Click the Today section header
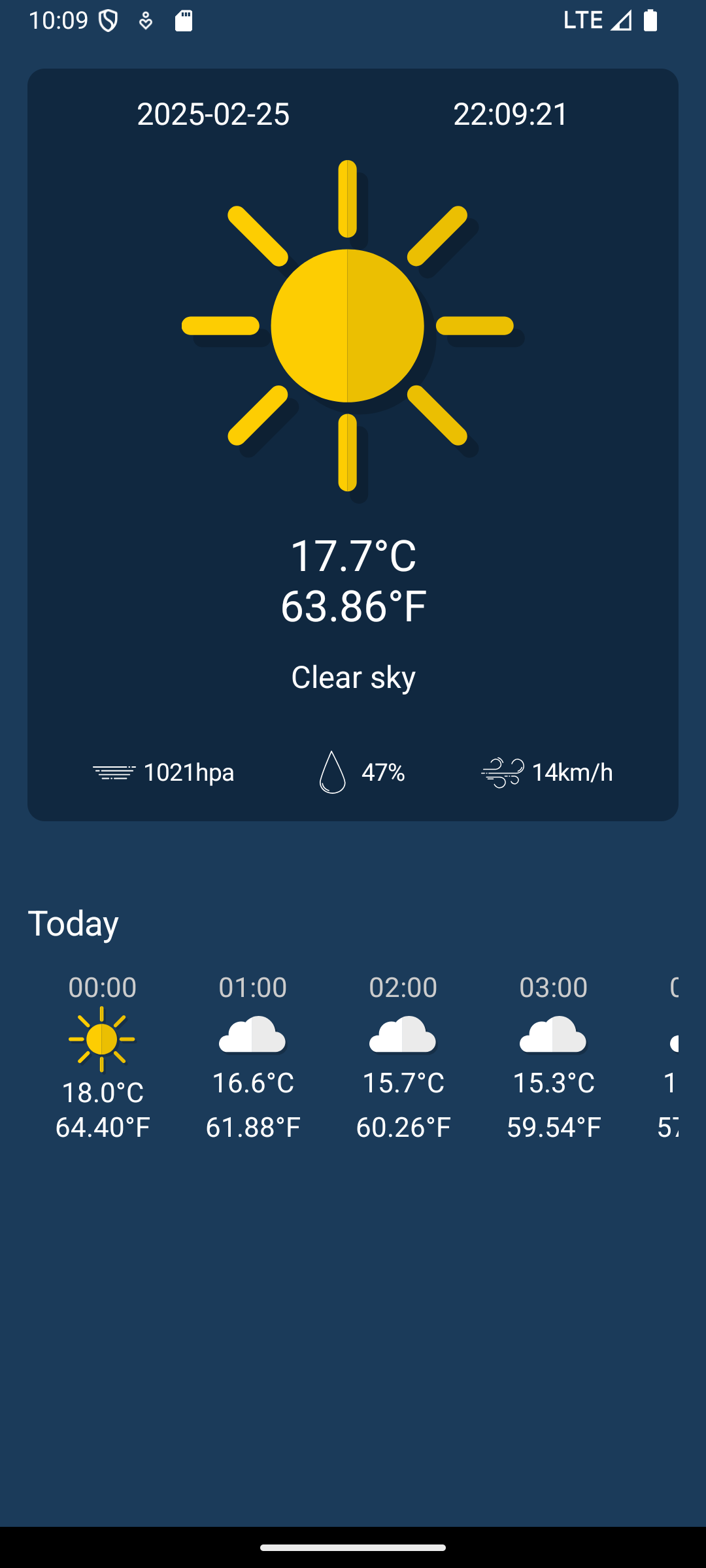This screenshot has width=706, height=1568. [x=73, y=923]
